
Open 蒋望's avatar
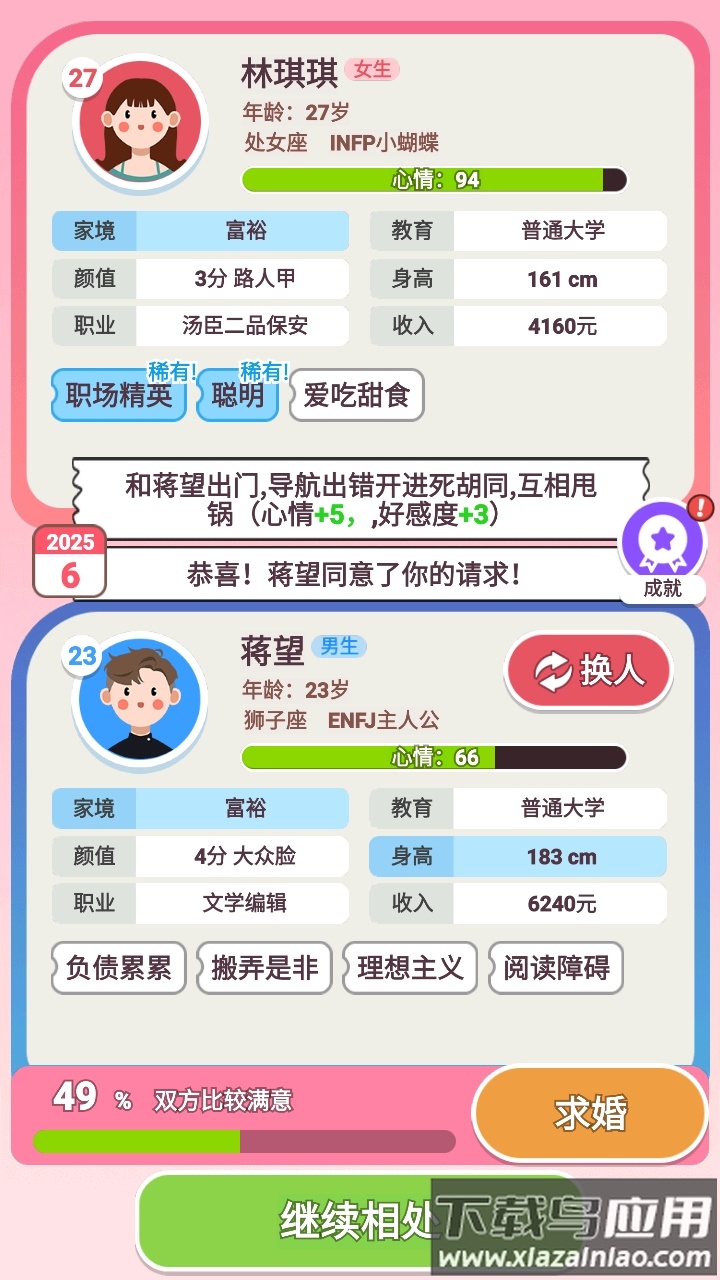[x=140, y=700]
